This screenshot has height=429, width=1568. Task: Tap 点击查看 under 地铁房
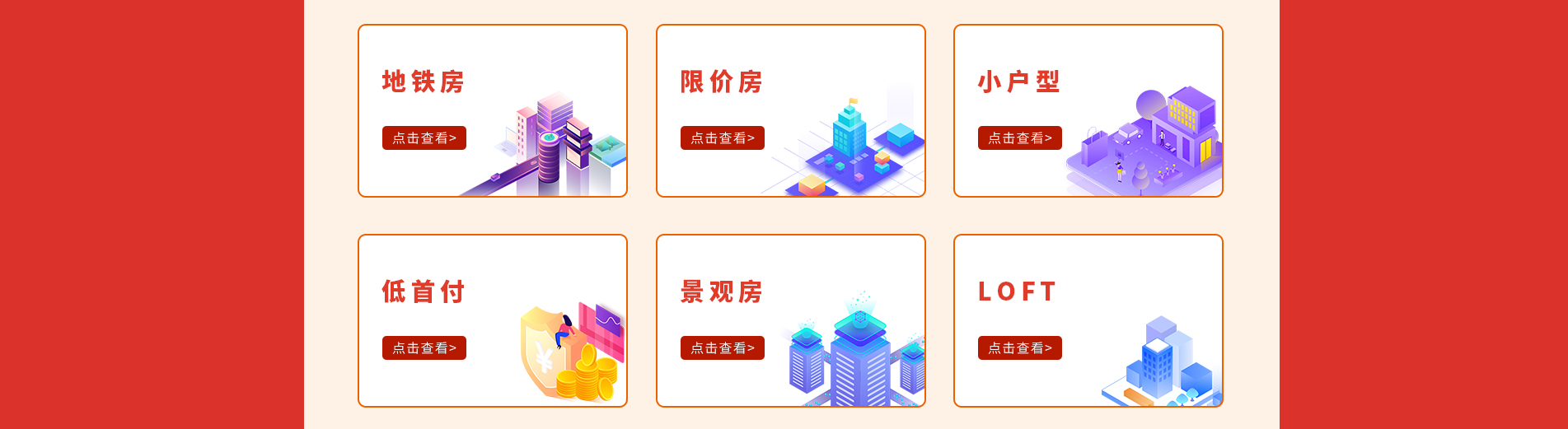coord(424,138)
